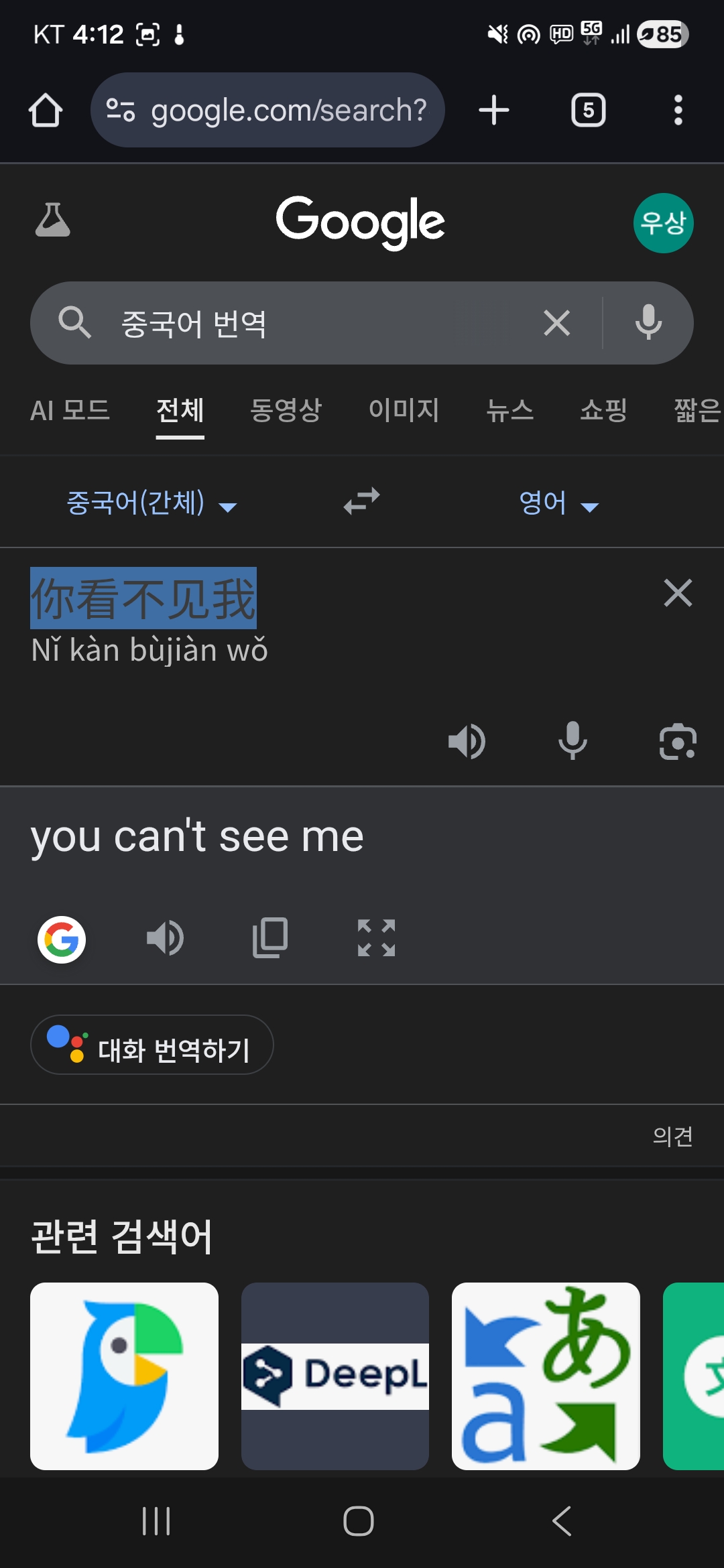Switch to the 이미지 tab

pos(404,410)
